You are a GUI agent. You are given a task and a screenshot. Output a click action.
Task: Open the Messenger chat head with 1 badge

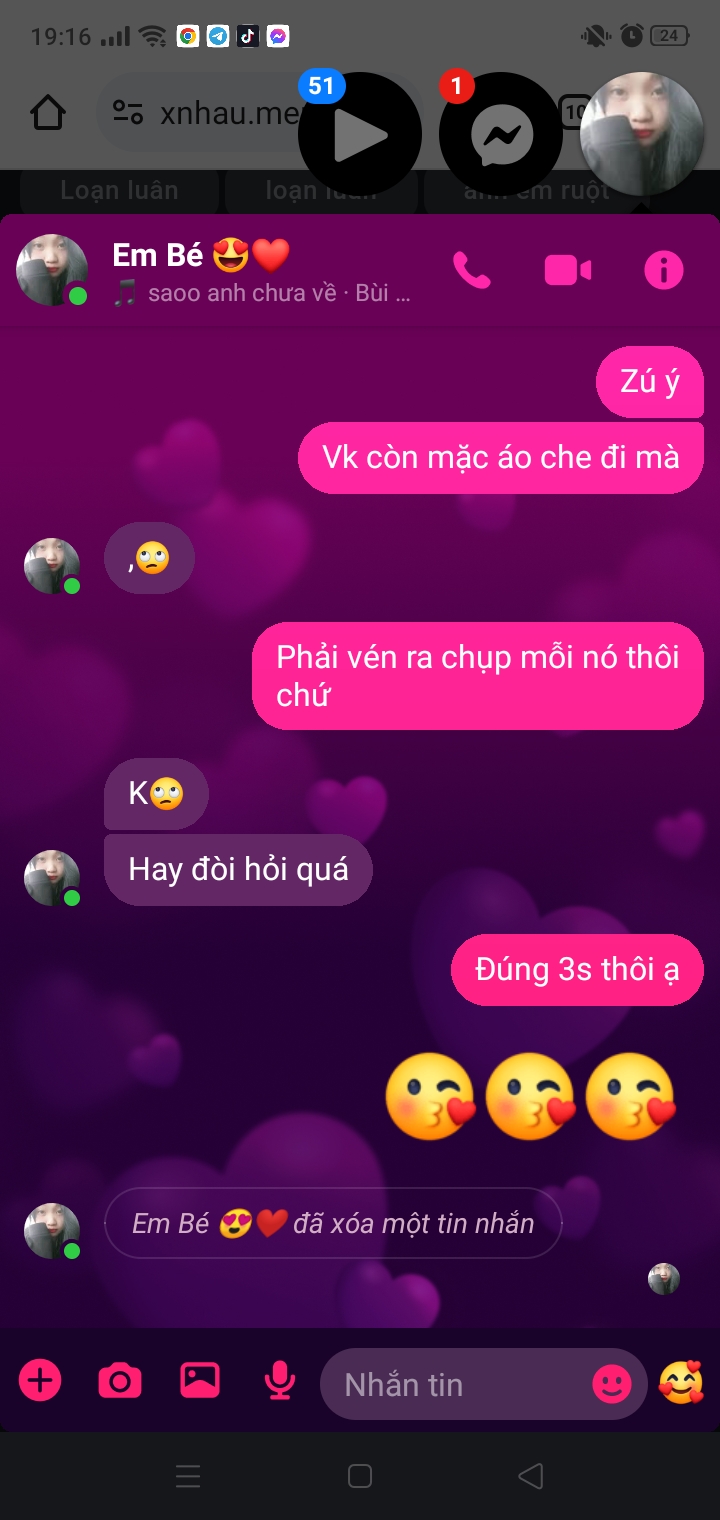(x=501, y=134)
